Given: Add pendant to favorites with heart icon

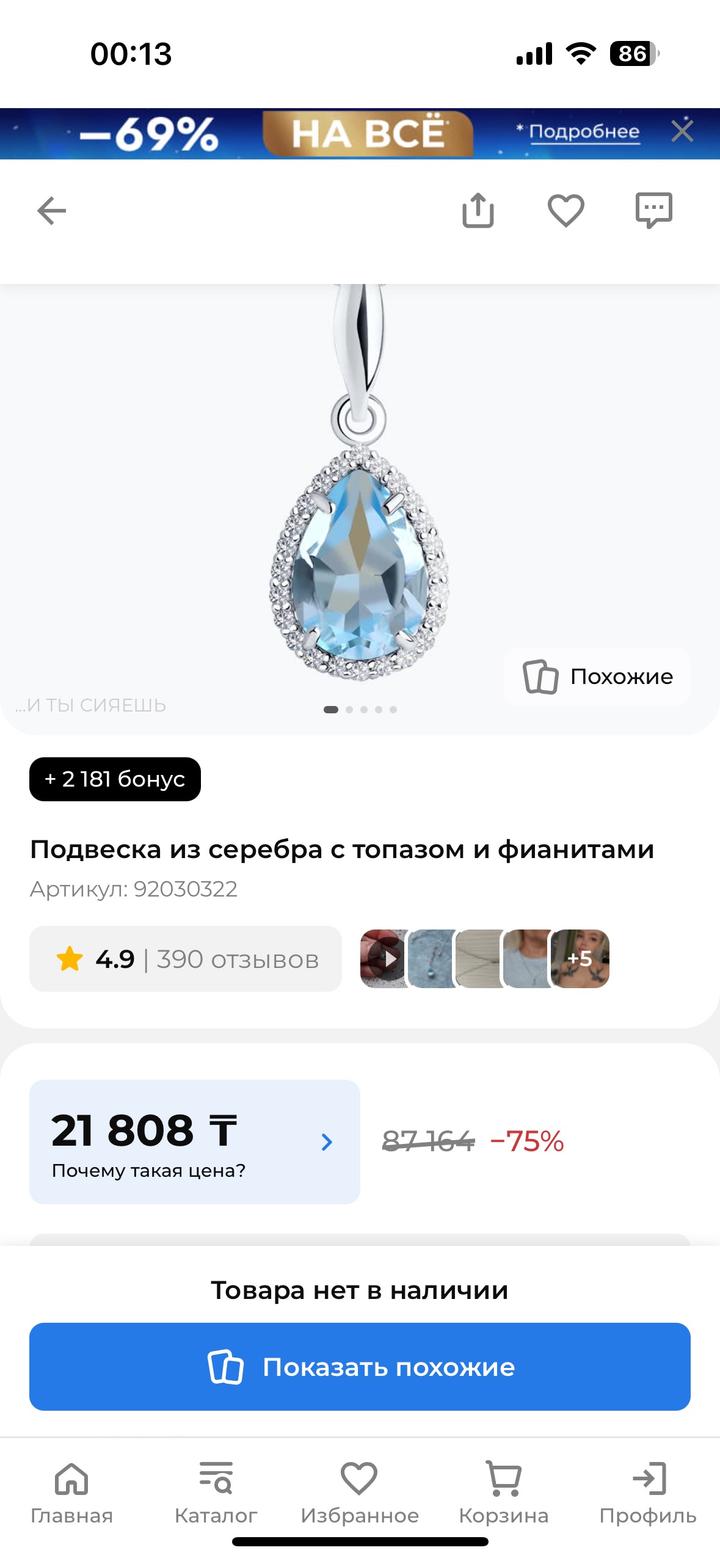Looking at the screenshot, I should coord(566,210).
